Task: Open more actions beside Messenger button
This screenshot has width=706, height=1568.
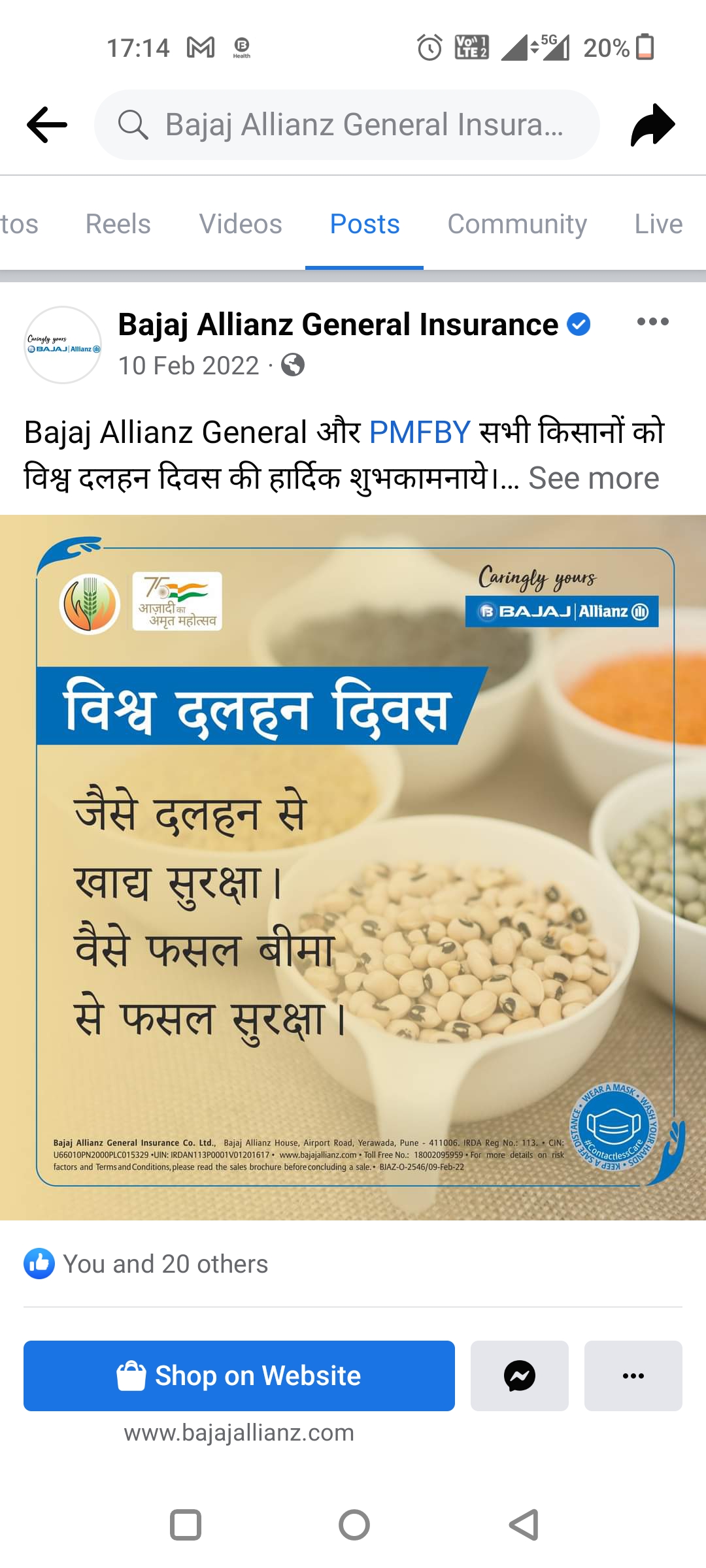Action: 633,1375
